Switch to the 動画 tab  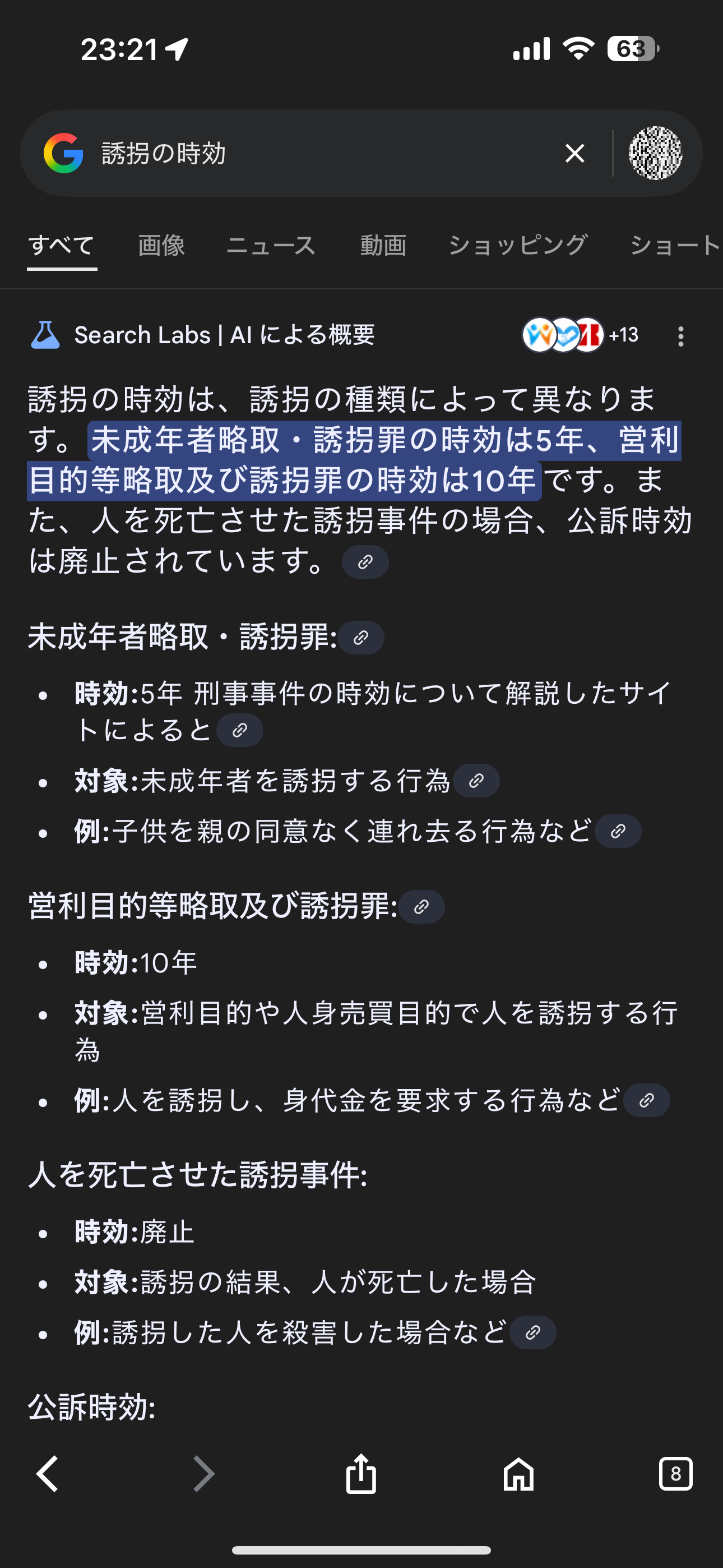click(x=383, y=245)
